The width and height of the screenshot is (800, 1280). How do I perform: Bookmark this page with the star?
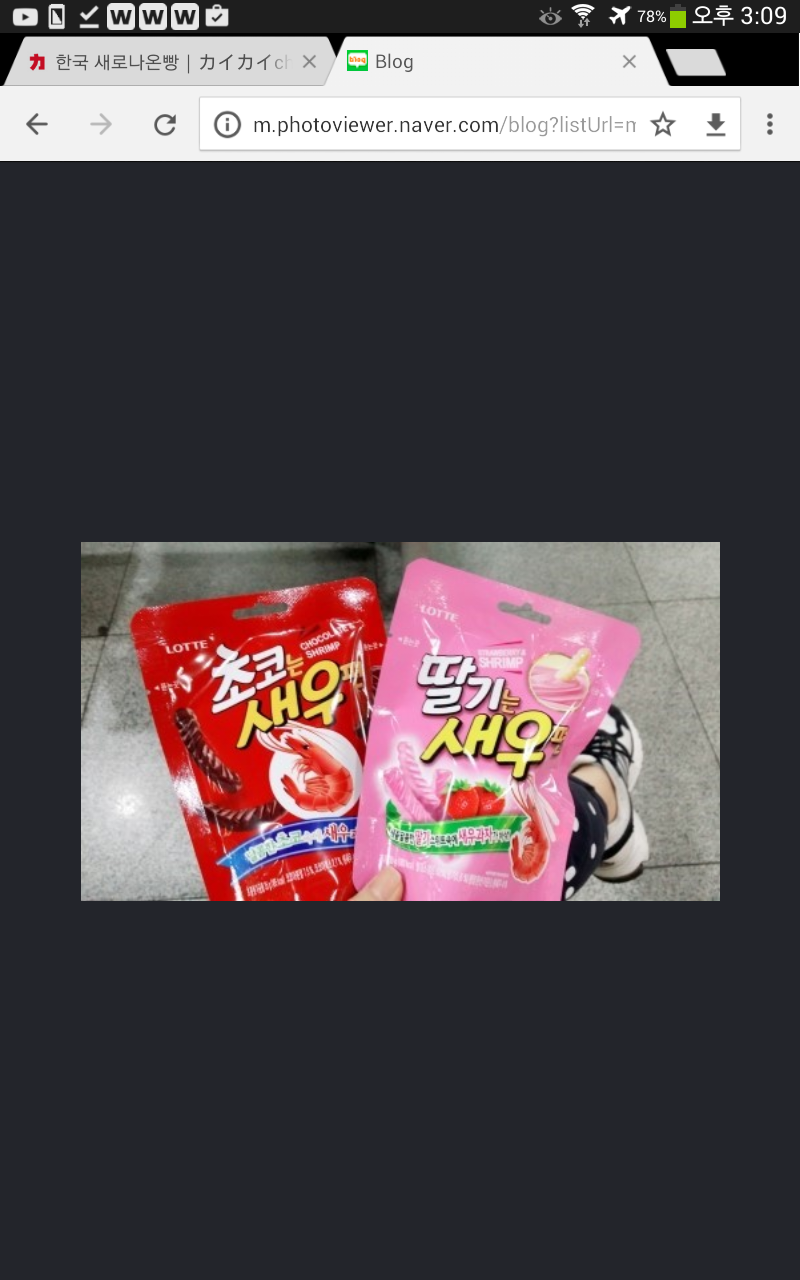point(663,125)
